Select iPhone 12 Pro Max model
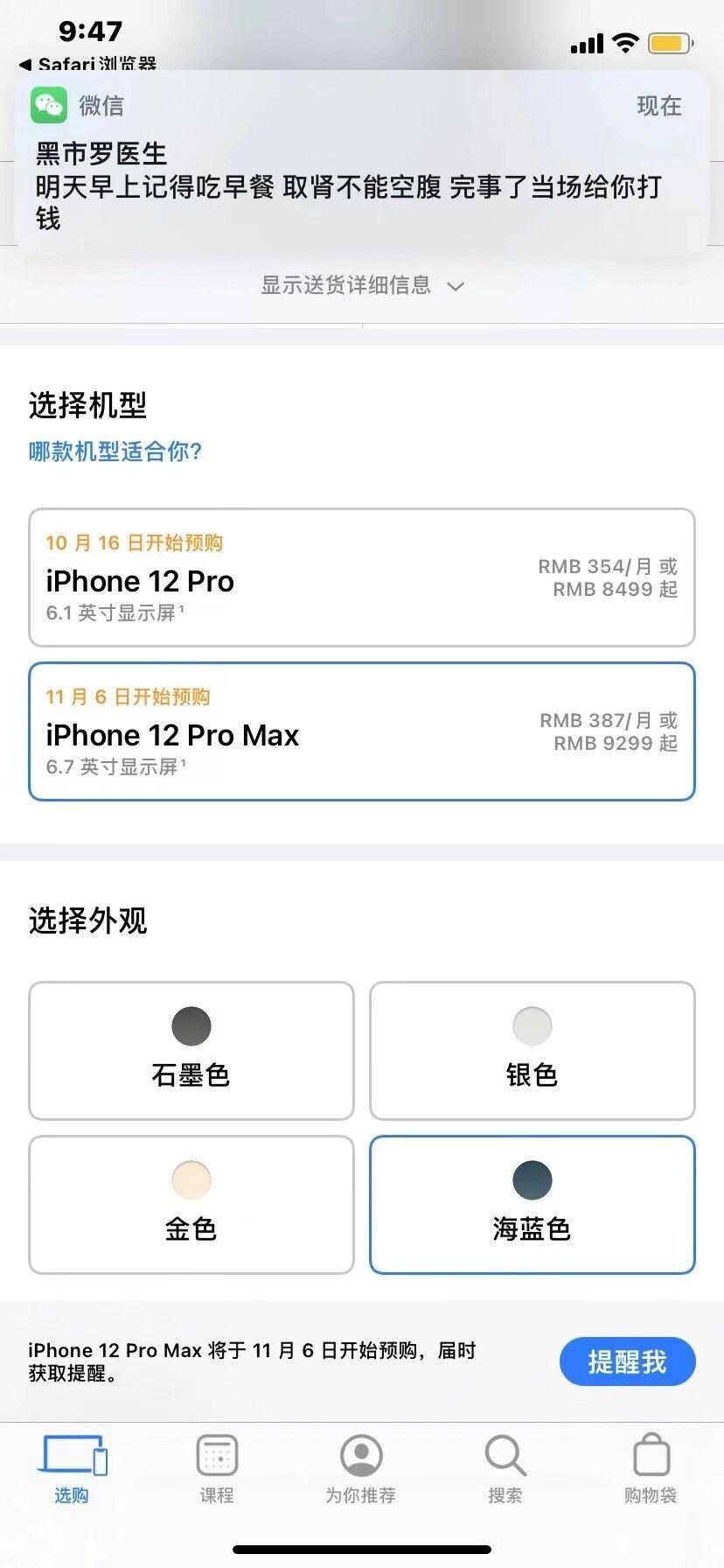 coord(361,731)
